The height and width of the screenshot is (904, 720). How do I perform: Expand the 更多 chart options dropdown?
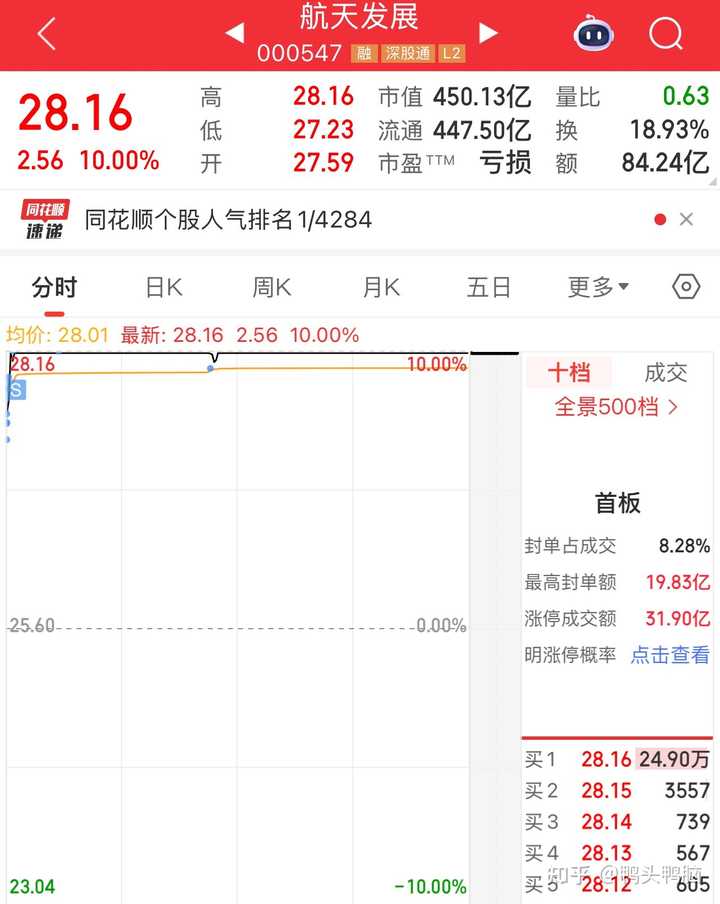[598, 288]
